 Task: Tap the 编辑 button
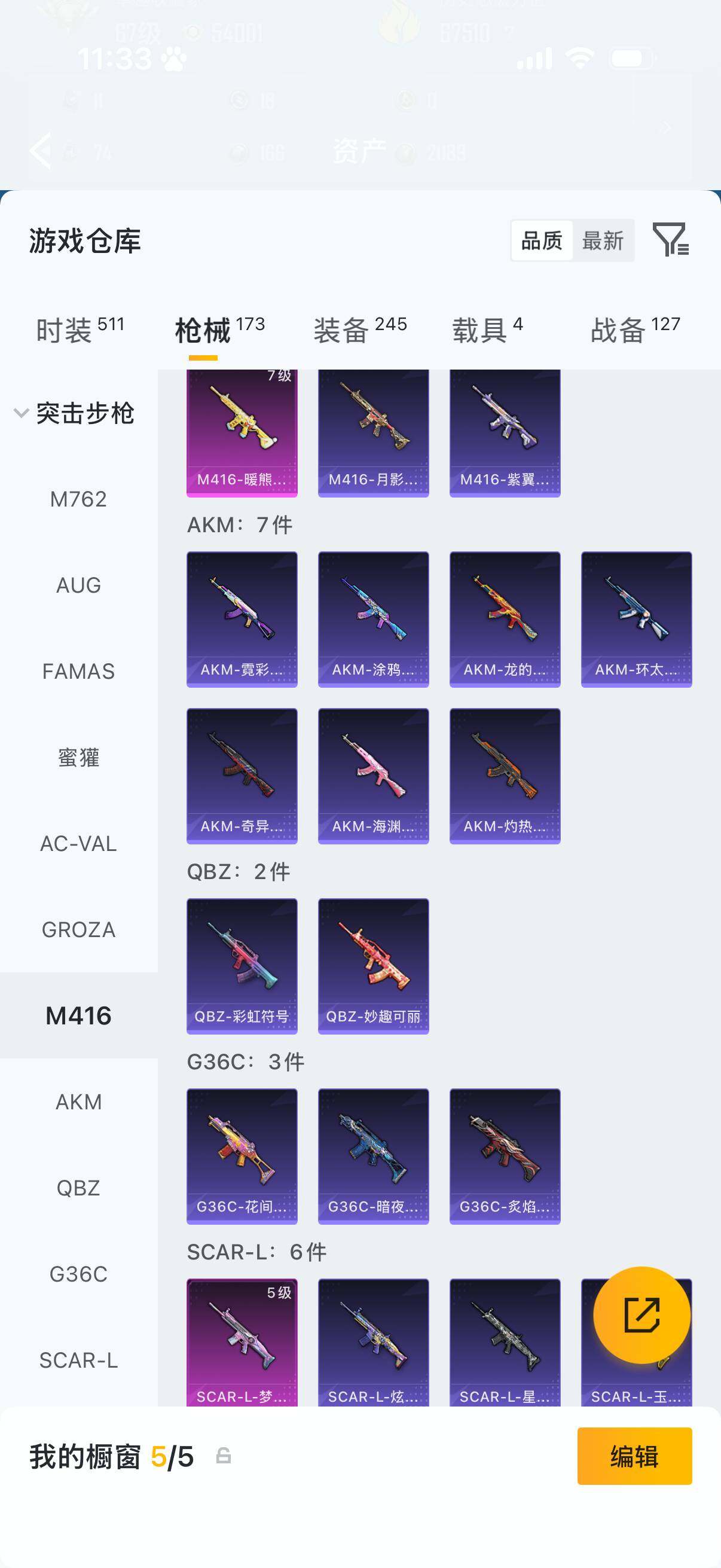(x=634, y=1456)
